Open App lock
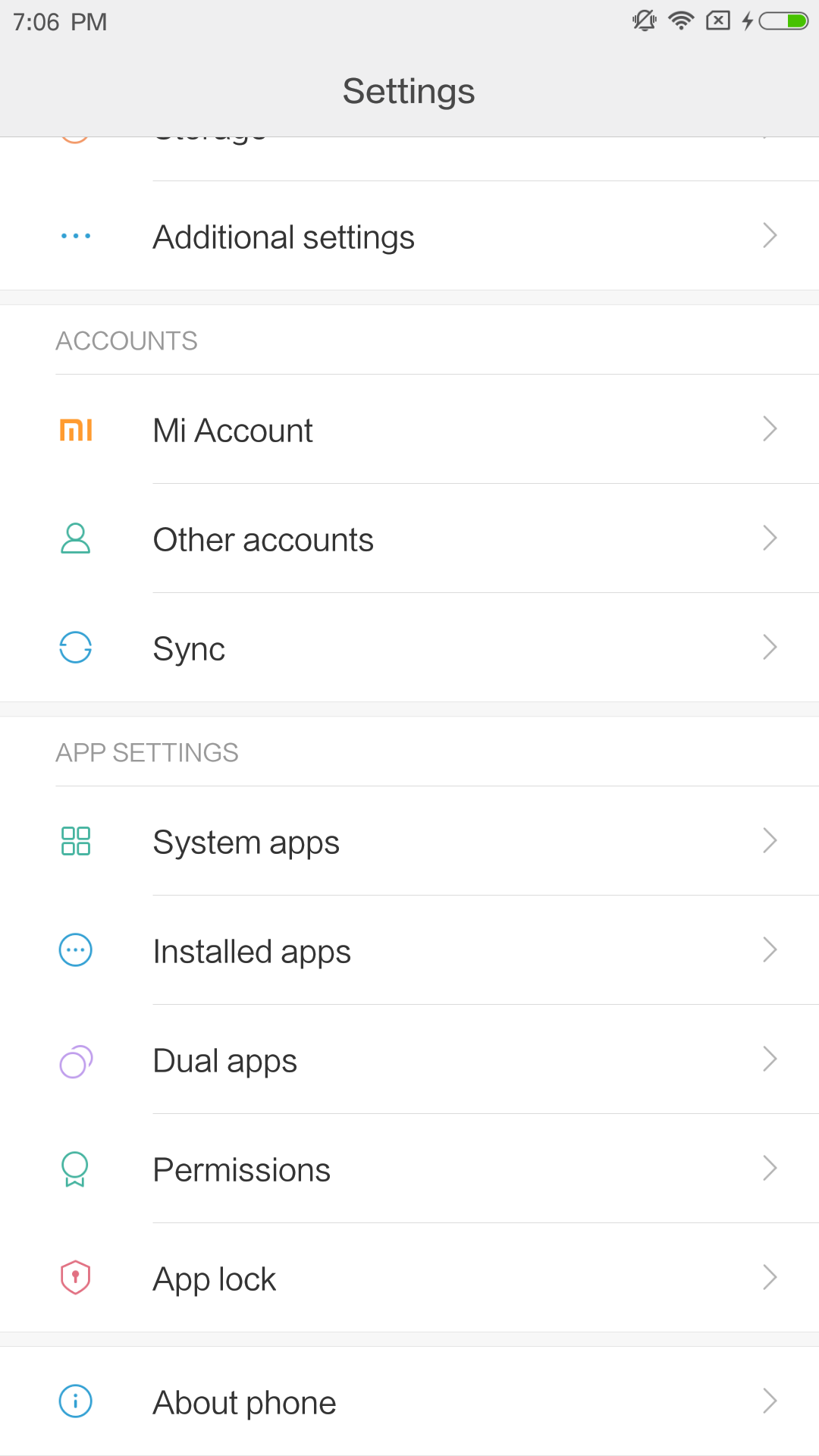Screen dimensions: 819x1456 click(x=409, y=1278)
